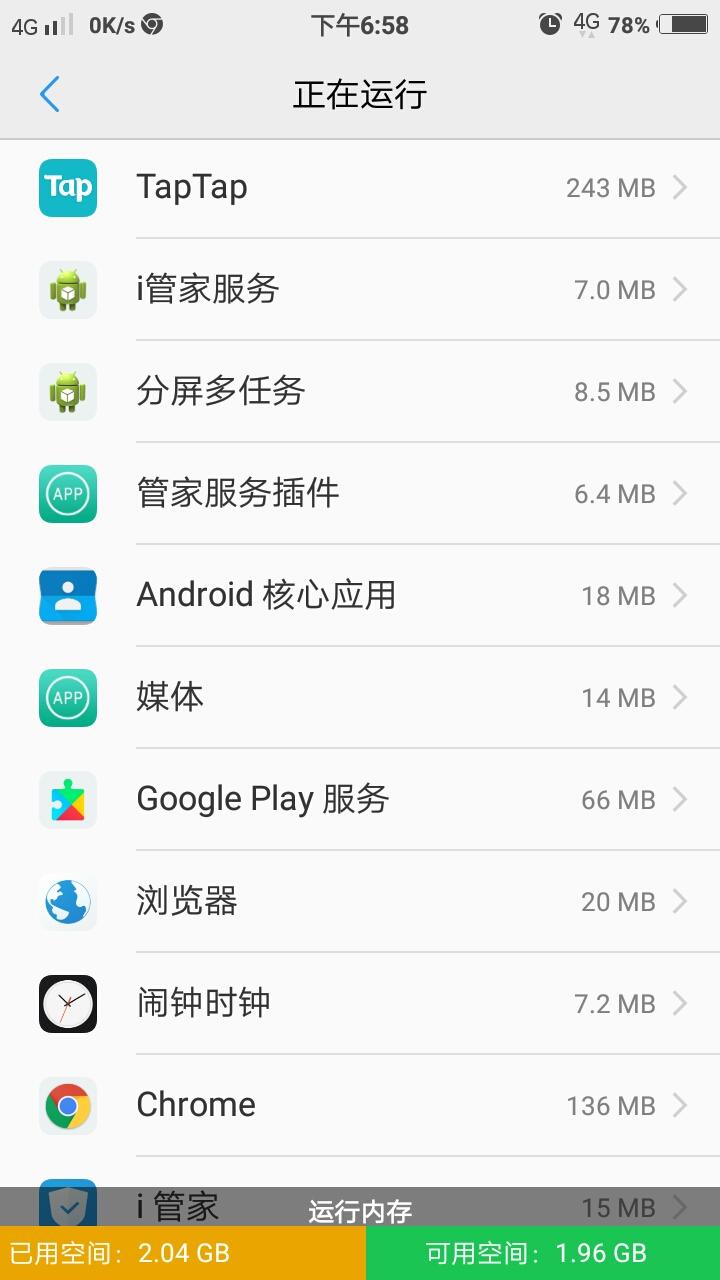View Chrome memory usage details

coord(360,1106)
